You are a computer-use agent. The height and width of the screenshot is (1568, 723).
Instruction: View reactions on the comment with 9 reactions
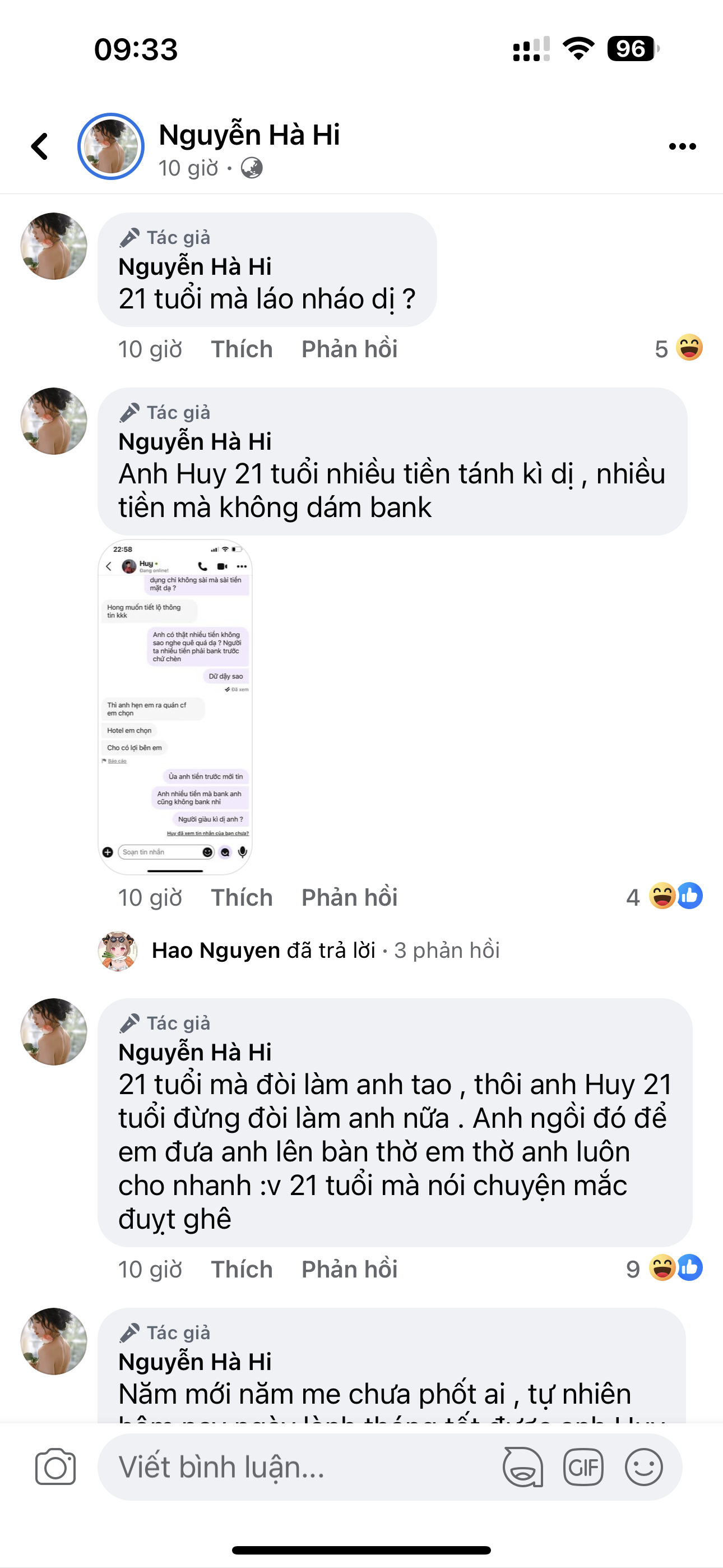coord(666,1269)
